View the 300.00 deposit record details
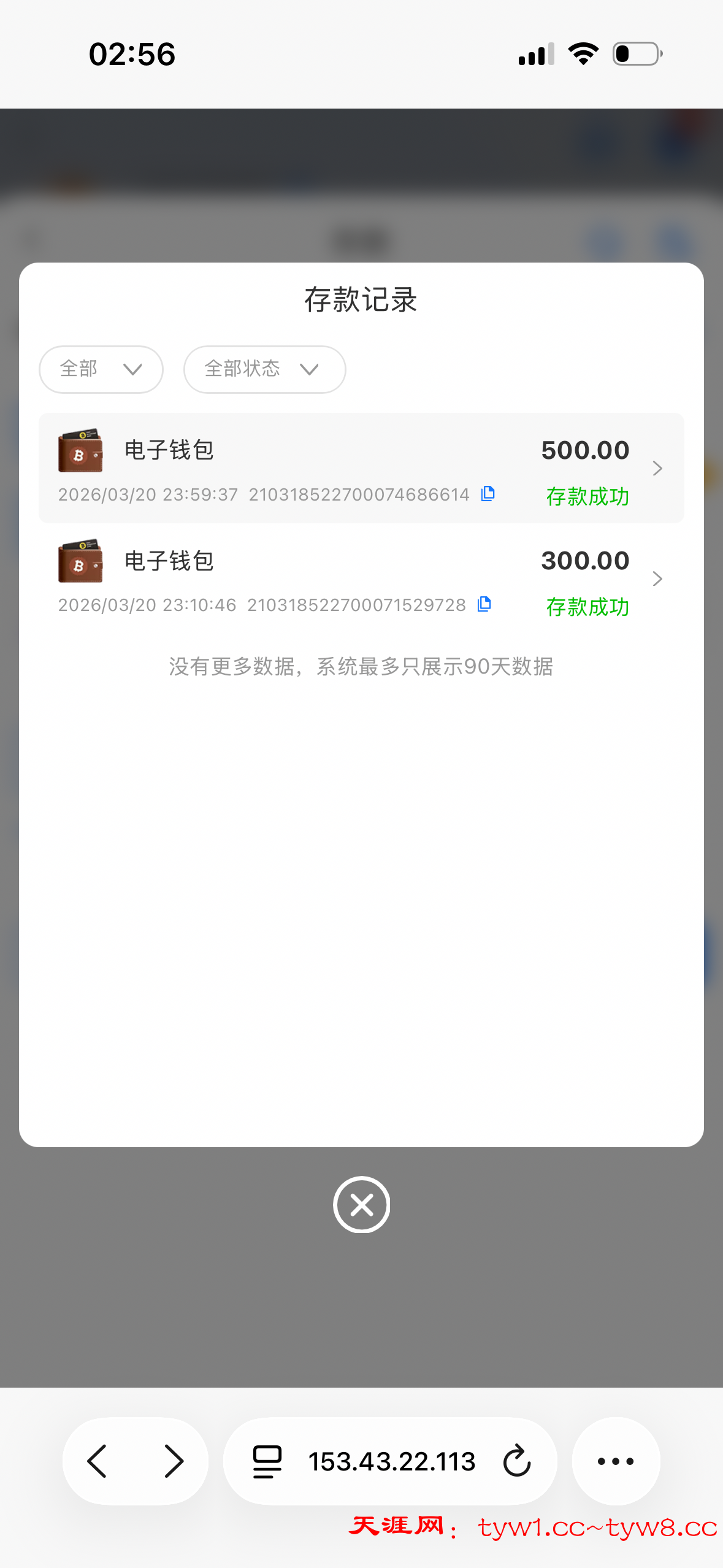Screen dimensions: 723x1568 [x=657, y=579]
